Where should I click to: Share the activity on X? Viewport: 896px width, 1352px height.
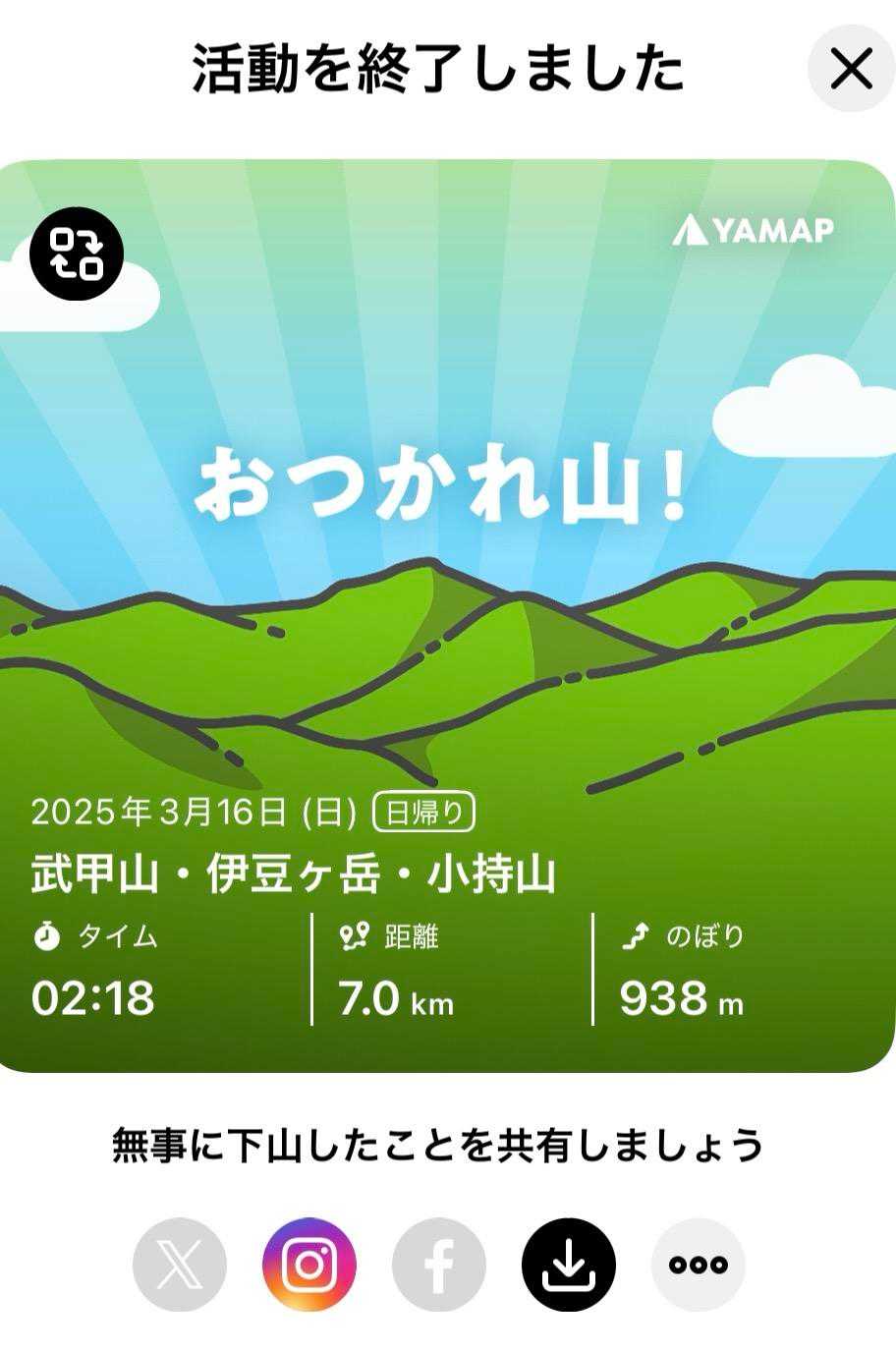pyautogui.click(x=180, y=1265)
